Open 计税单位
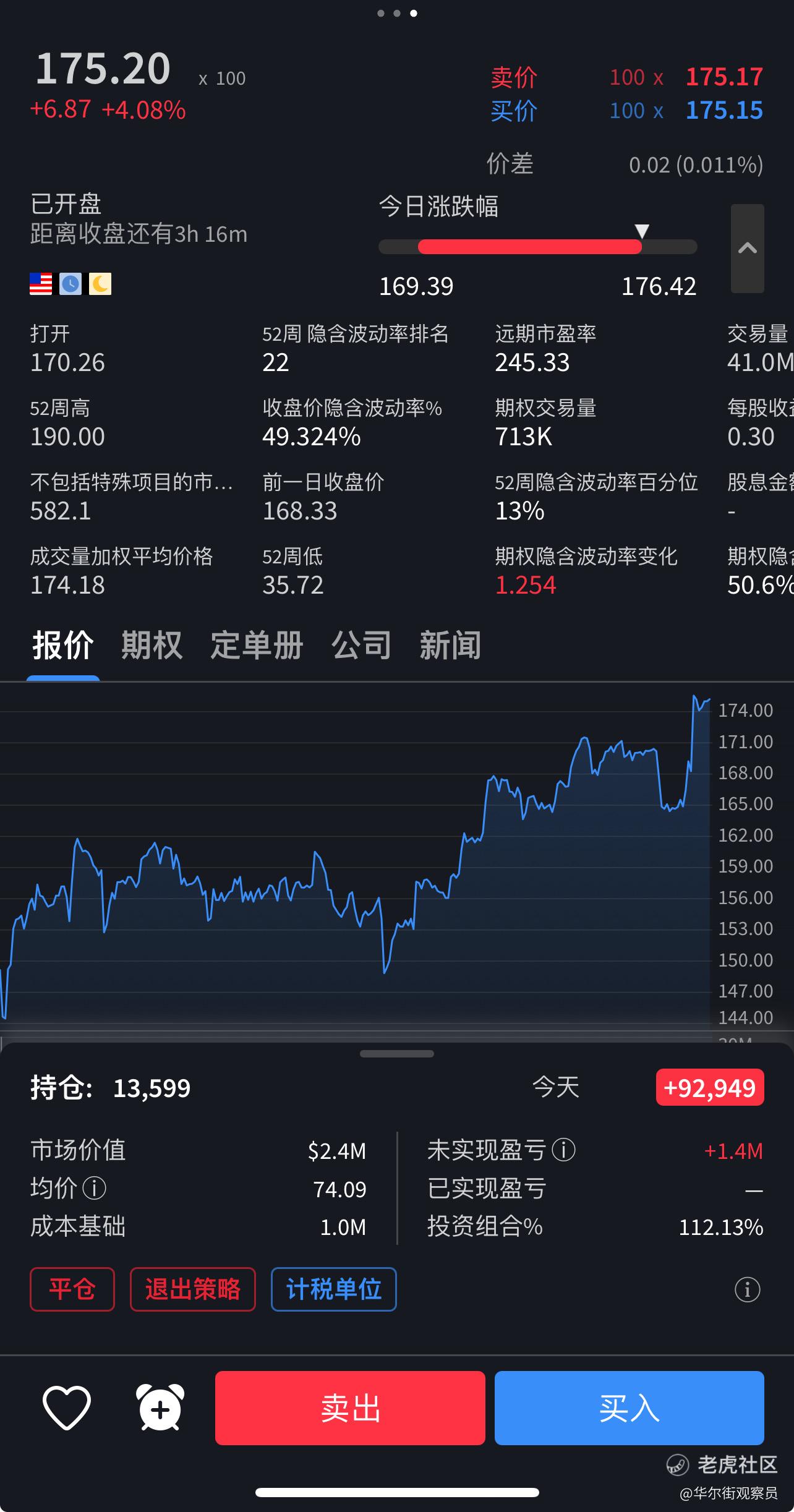 click(334, 1289)
